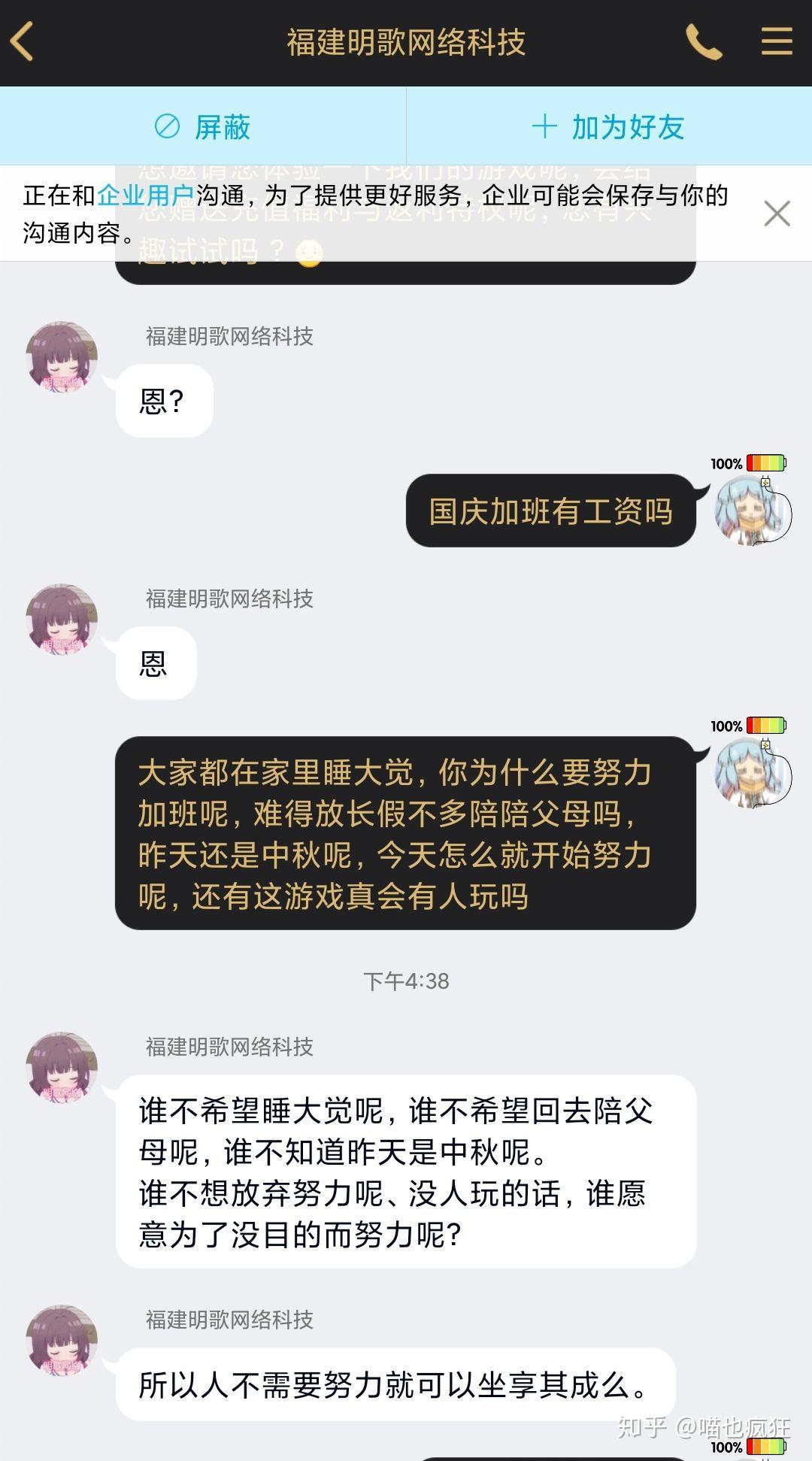812x1461 pixels.
Task: Start a voice call with 福建明歌网络科技
Action: point(703,41)
